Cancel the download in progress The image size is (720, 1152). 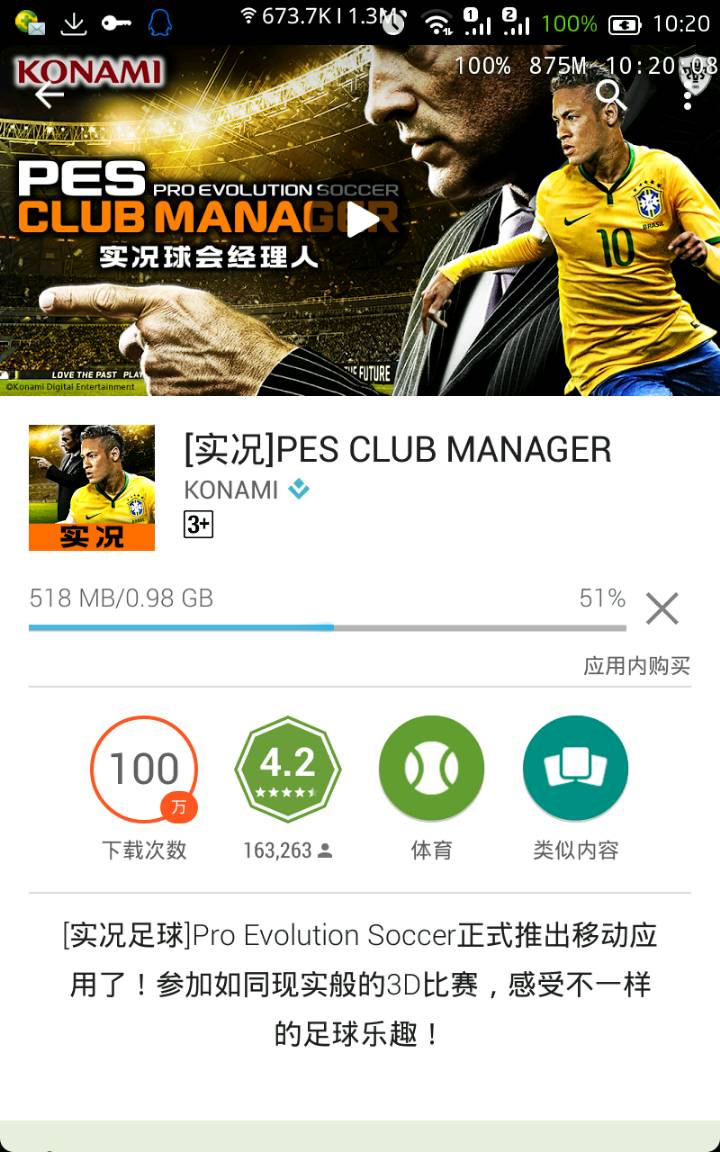tap(662, 608)
